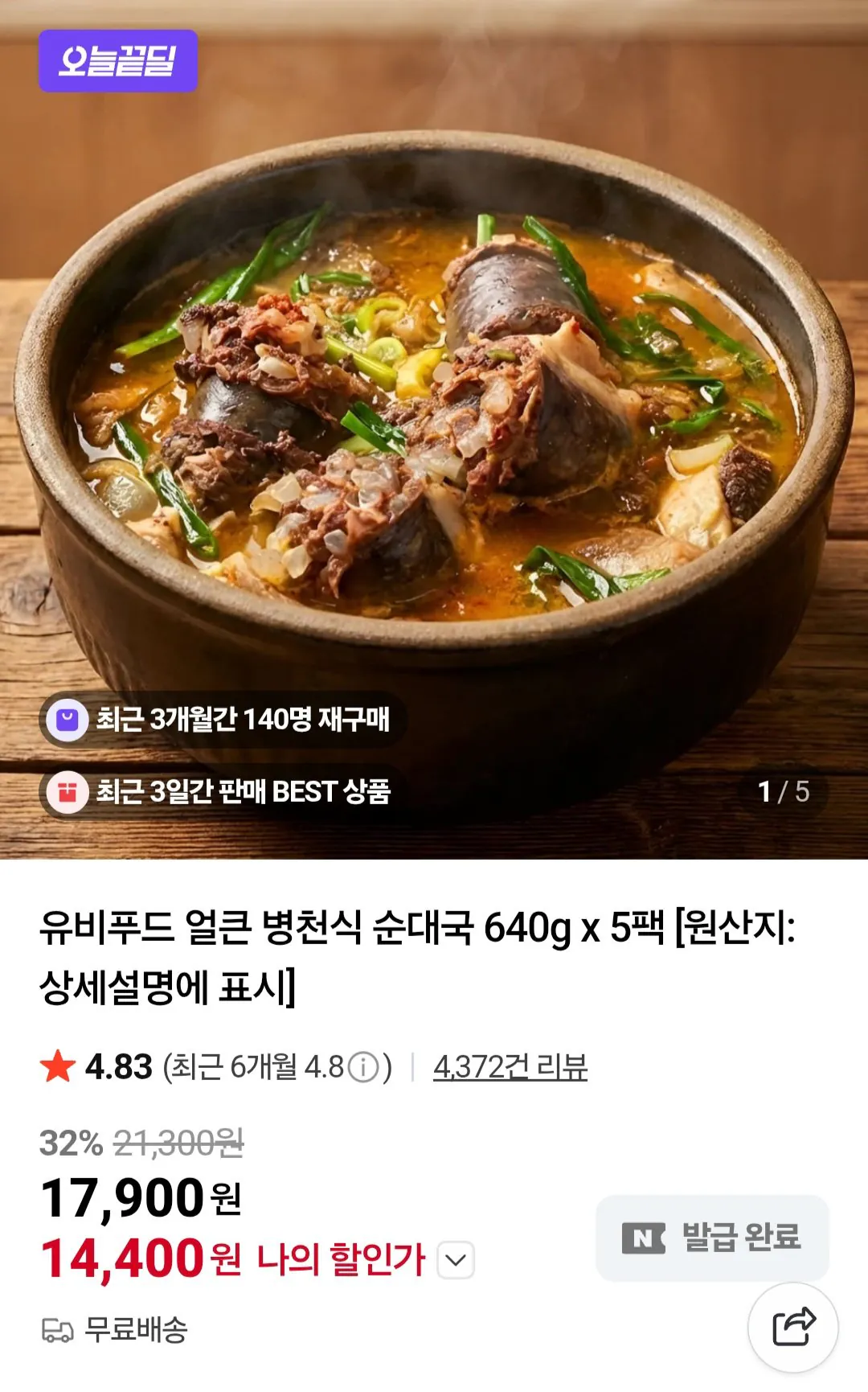Viewport: 868px width, 1392px height.
Task: Open the 4,372건 리뷰 link
Action: tap(512, 1065)
